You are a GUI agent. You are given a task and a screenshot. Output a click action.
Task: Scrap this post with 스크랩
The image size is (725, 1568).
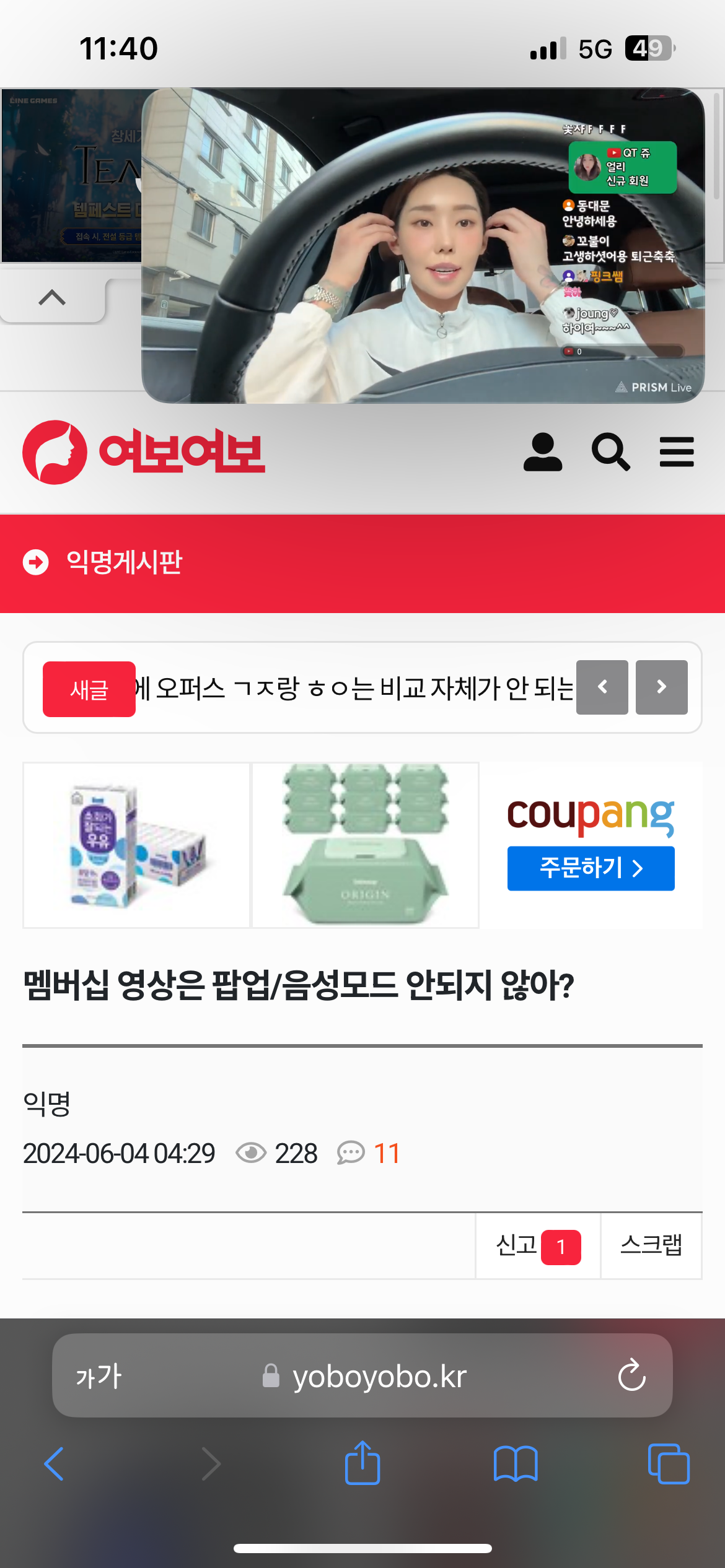pos(651,1246)
